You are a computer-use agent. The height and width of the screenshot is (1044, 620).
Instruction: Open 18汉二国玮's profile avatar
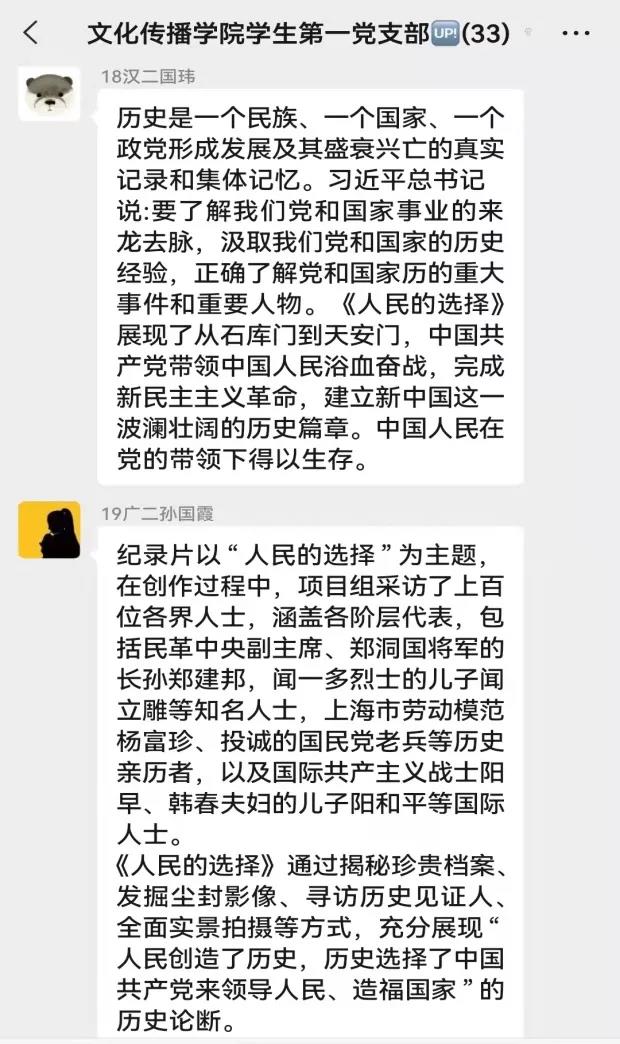(x=49, y=94)
